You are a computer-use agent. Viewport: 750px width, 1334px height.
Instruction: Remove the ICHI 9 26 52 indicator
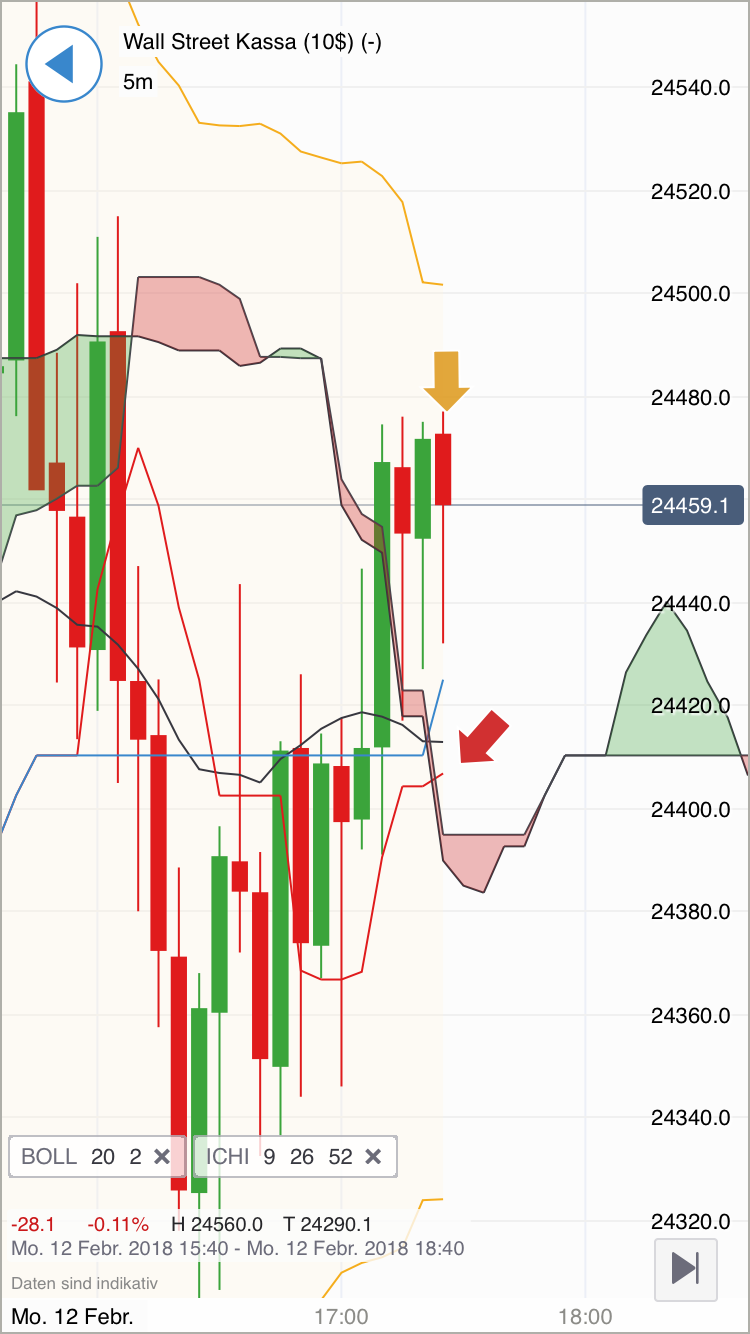373,1156
